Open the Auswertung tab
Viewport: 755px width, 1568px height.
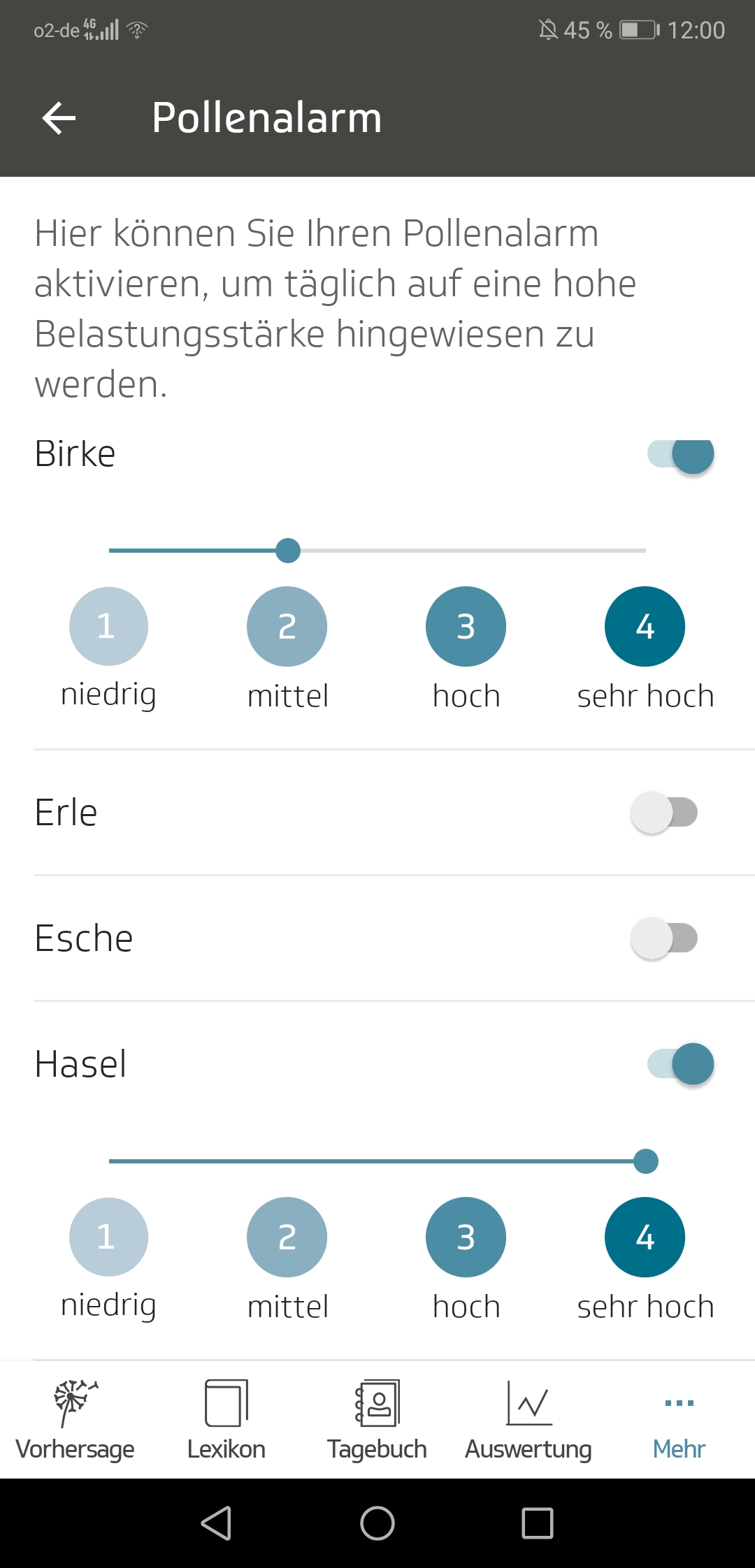tap(528, 1420)
